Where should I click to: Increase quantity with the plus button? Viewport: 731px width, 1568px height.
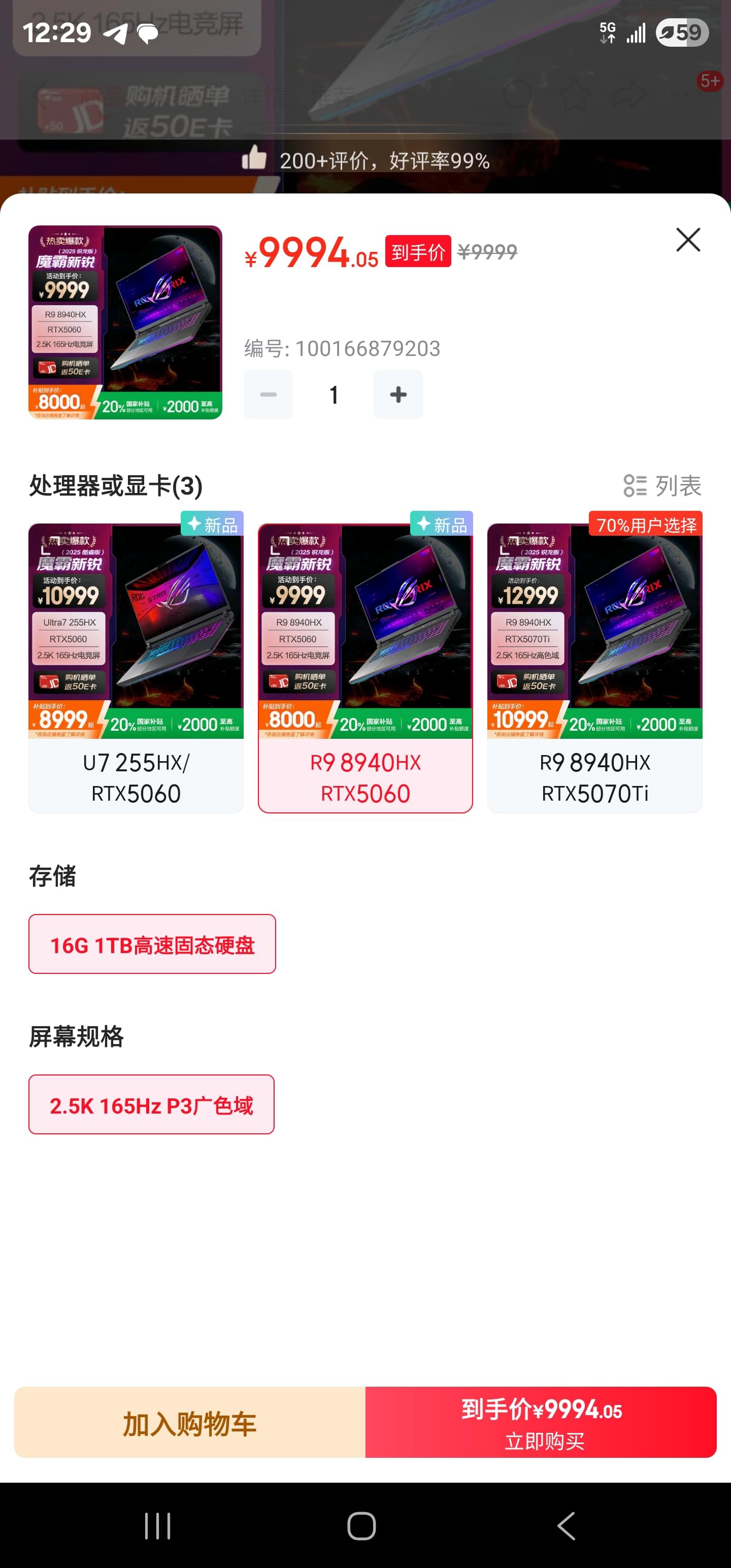(398, 395)
